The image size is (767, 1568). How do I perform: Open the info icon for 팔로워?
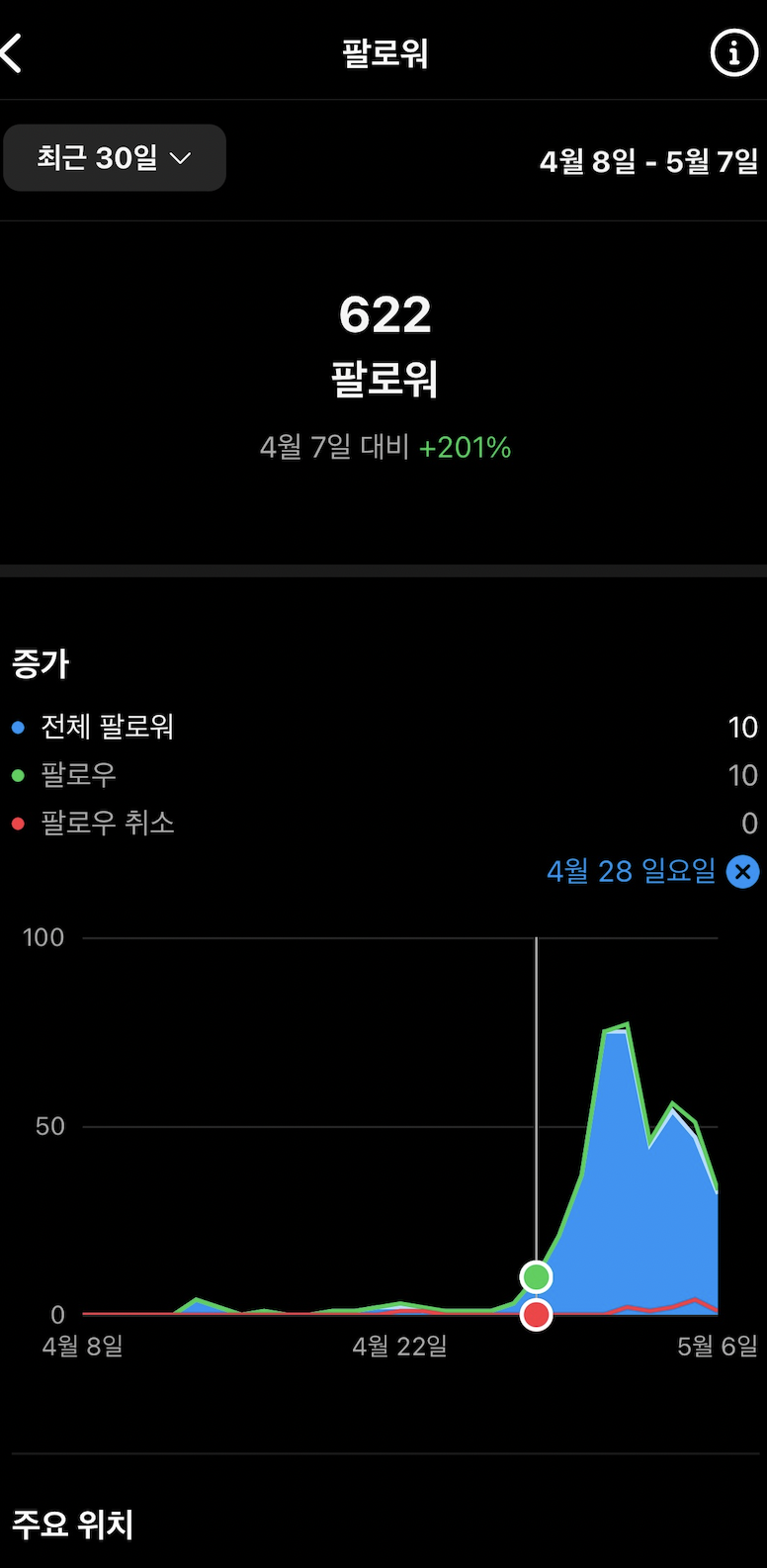pos(733,53)
